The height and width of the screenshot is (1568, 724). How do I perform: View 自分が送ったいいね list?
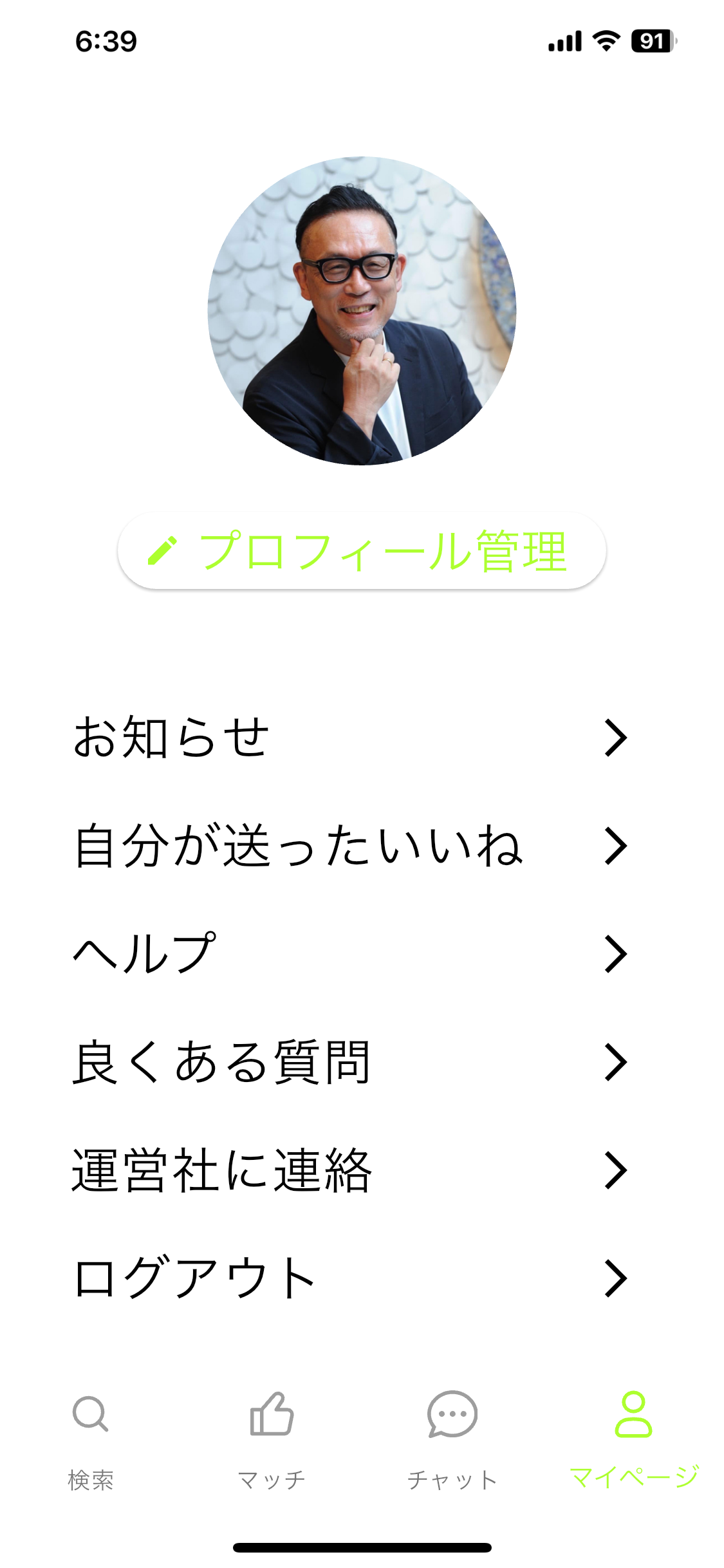[351, 846]
